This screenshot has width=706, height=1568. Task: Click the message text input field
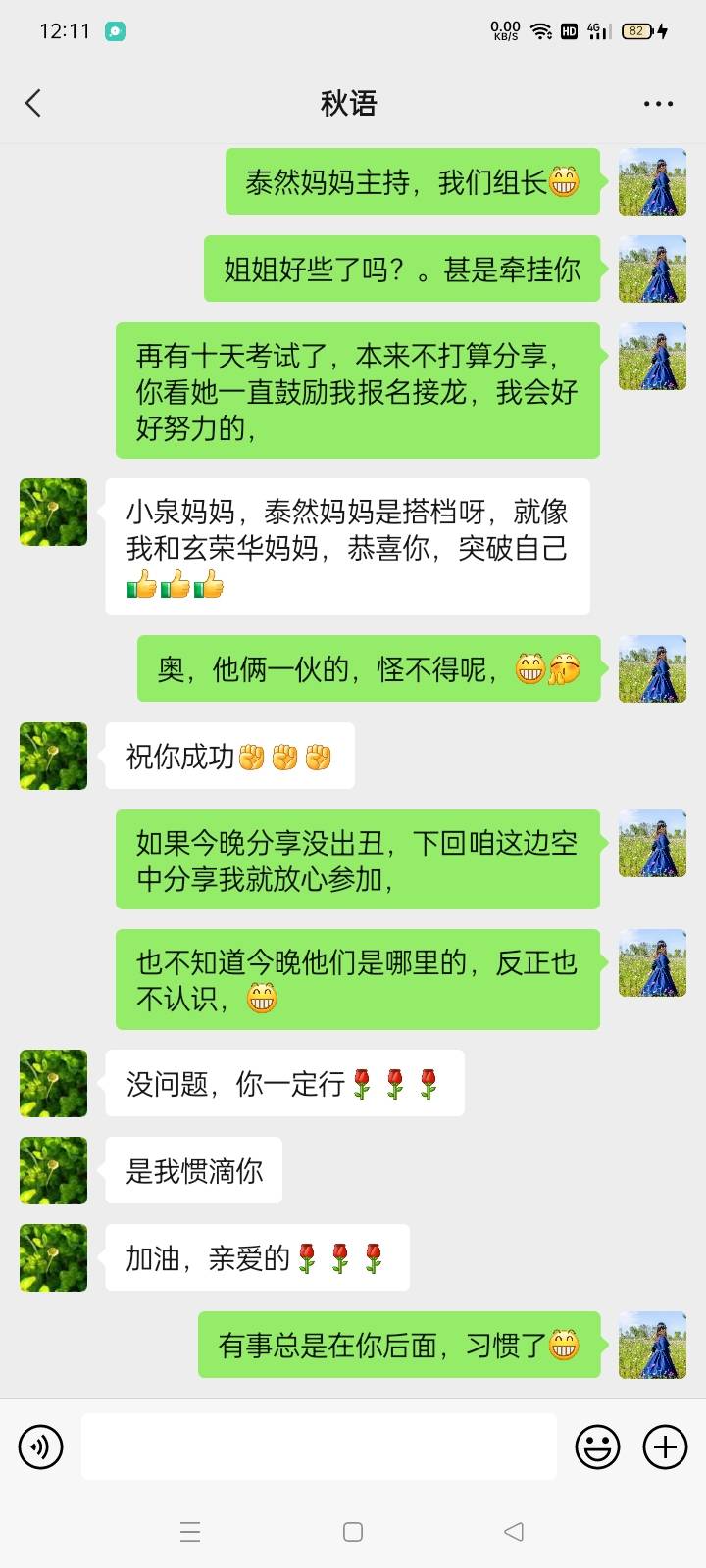click(319, 1446)
